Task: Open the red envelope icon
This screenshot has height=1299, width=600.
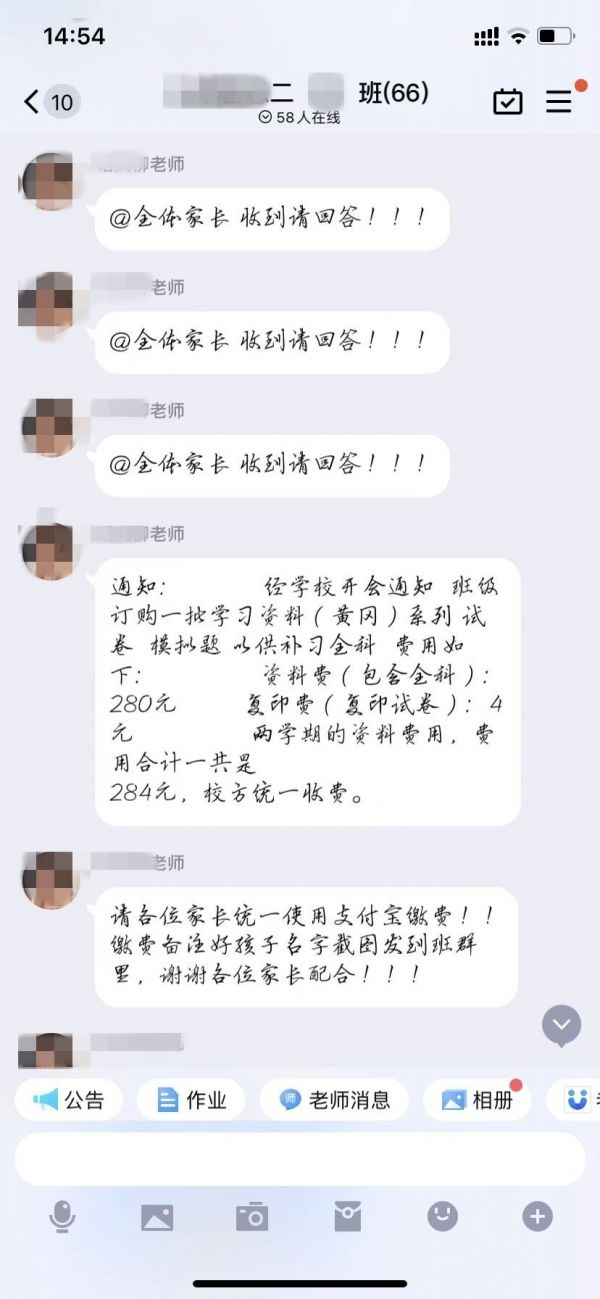Action: (x=347, y=1216)
